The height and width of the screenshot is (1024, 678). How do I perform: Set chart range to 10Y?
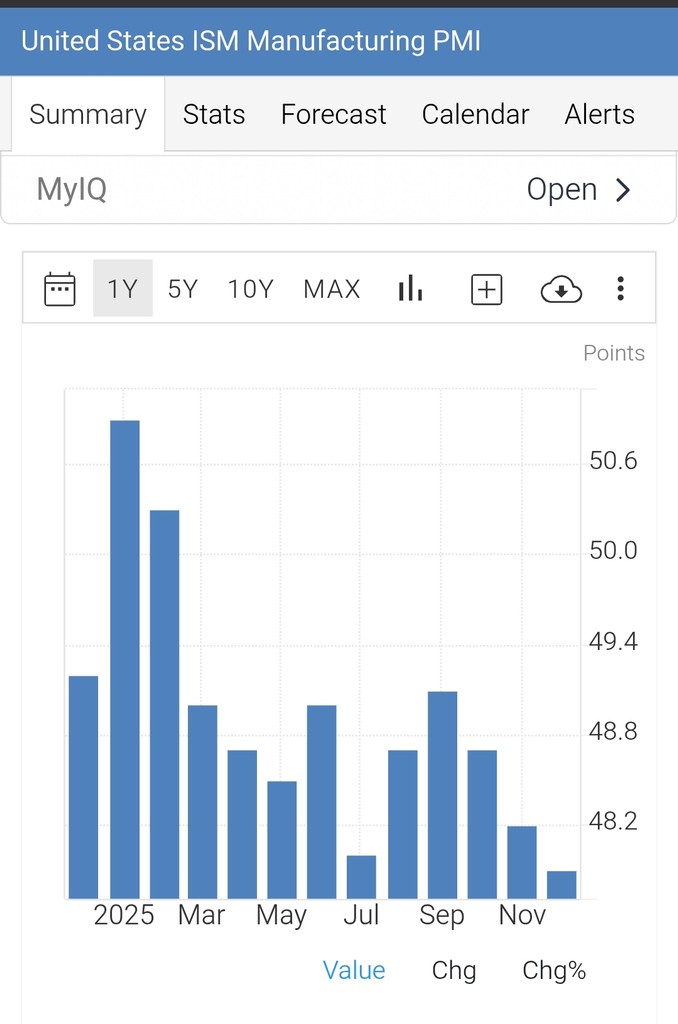[250, 289]
